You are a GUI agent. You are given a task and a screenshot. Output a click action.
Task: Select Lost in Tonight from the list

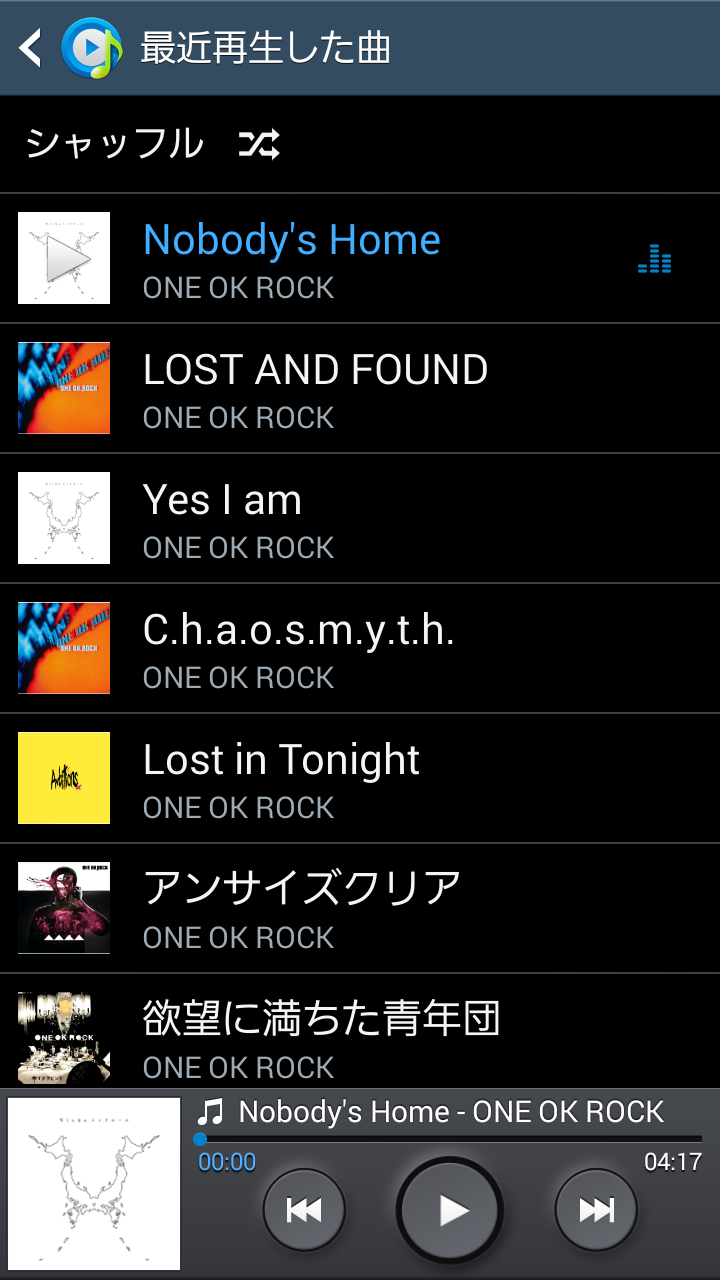(x=360, y=778)
